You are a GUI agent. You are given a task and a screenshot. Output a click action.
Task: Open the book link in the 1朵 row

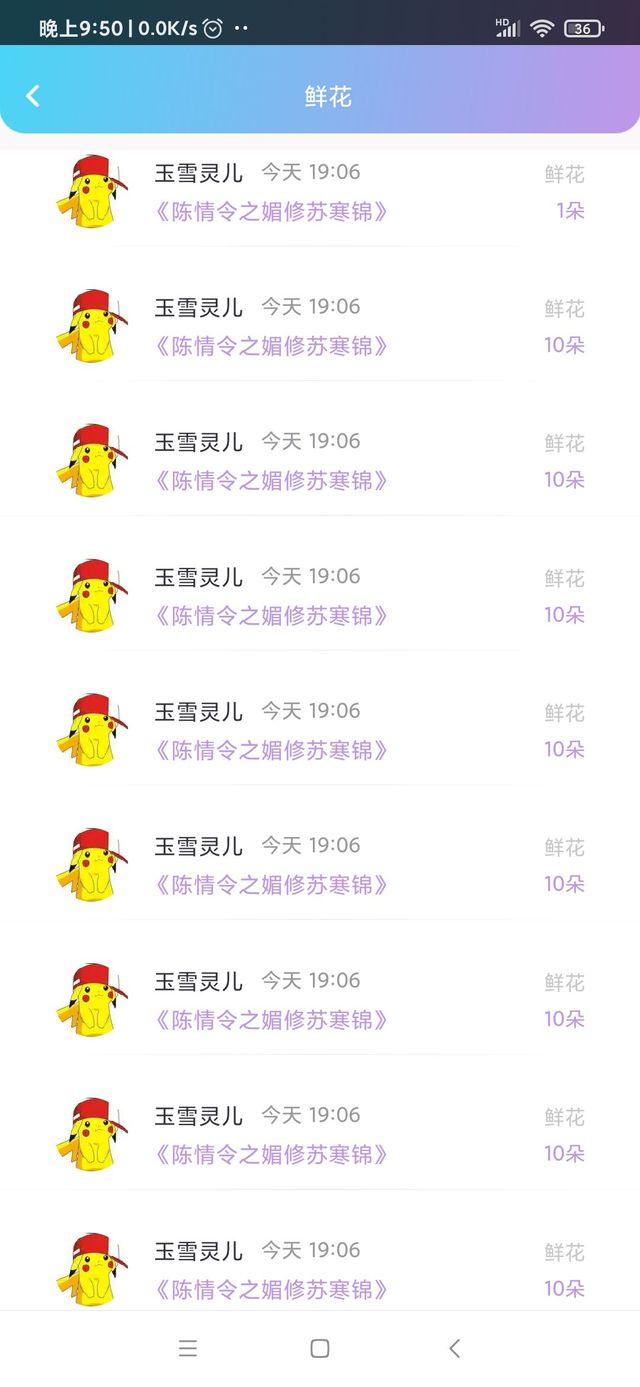(270, 212)
